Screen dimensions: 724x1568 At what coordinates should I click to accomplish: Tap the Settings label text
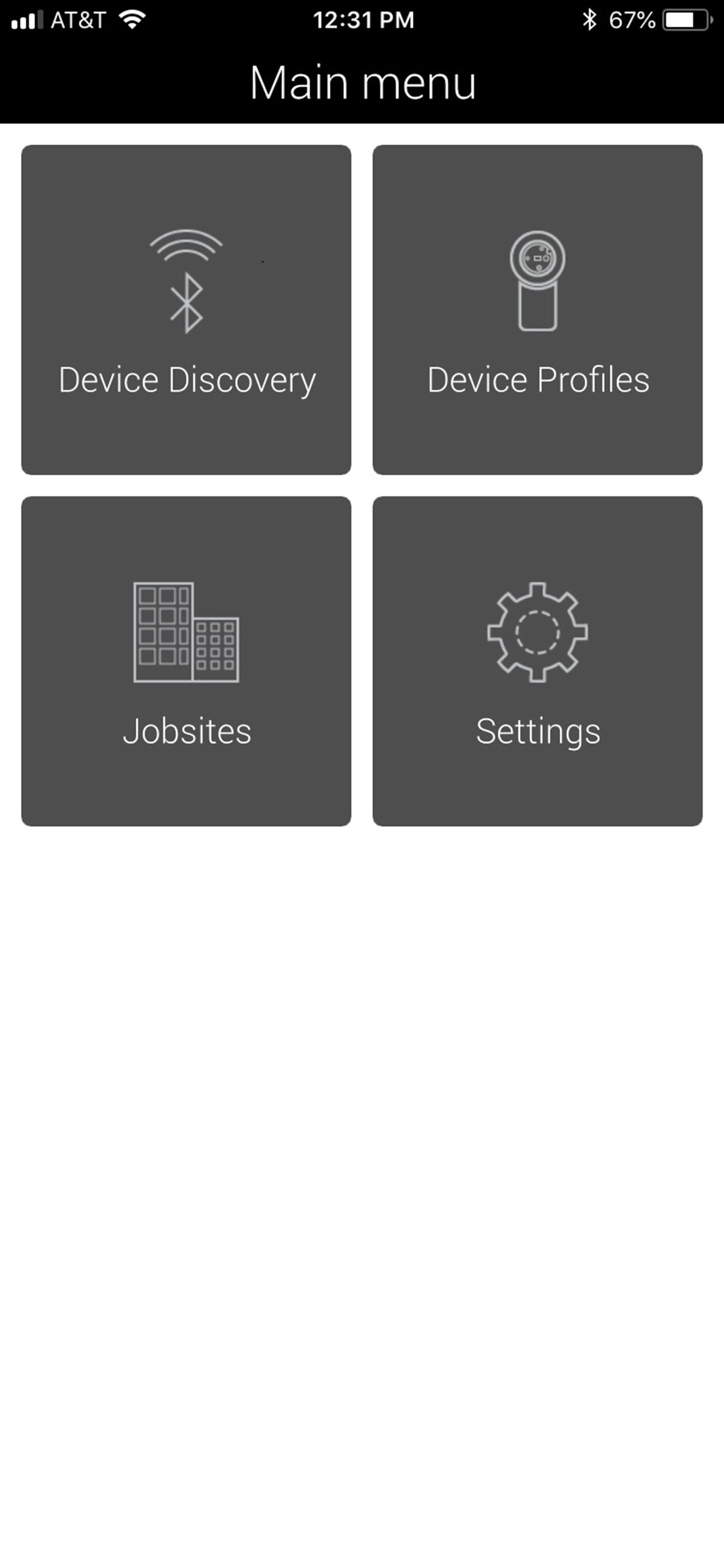(538, 731)
